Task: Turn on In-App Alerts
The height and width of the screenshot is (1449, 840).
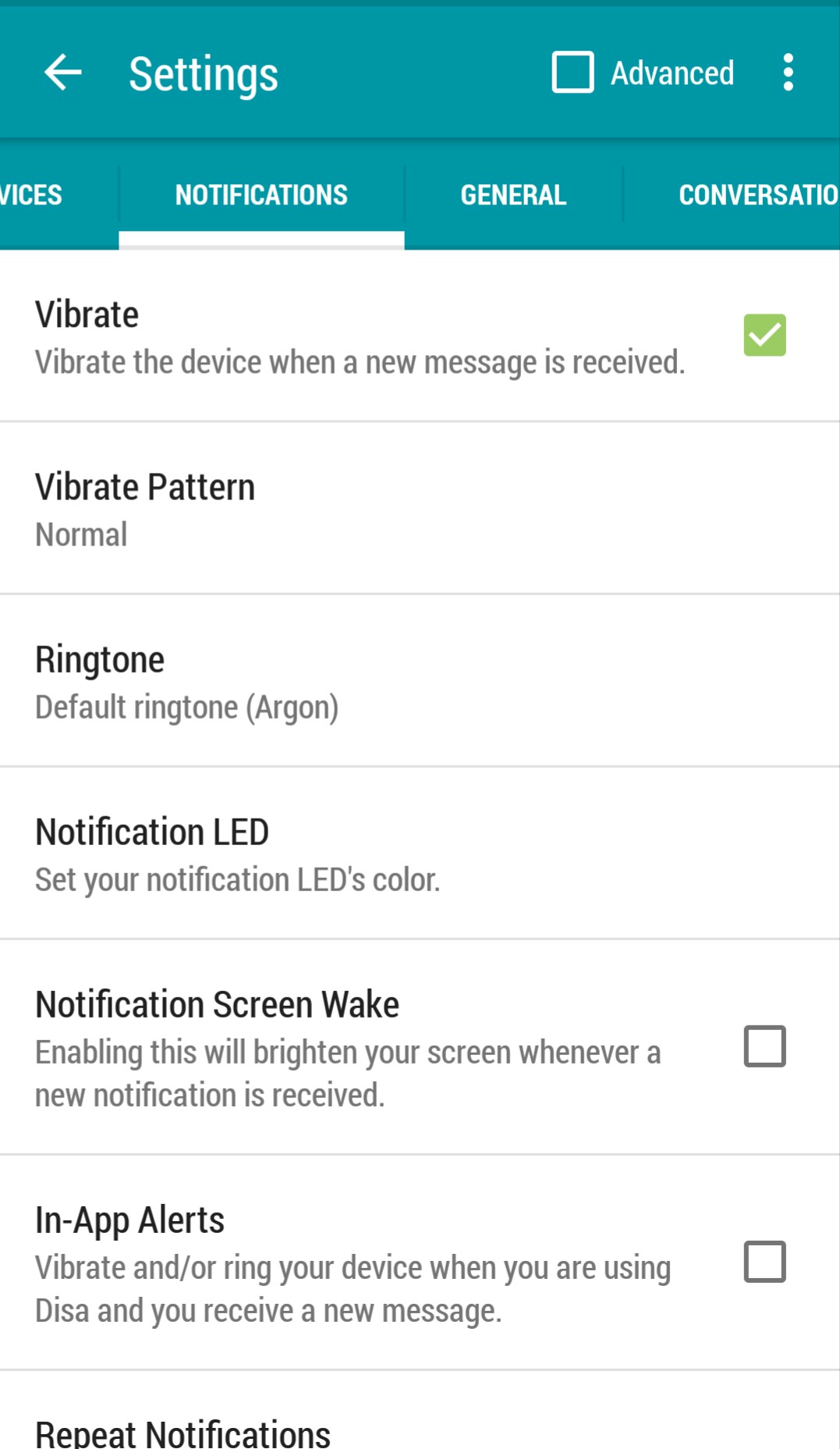Action: (764, 1262)
